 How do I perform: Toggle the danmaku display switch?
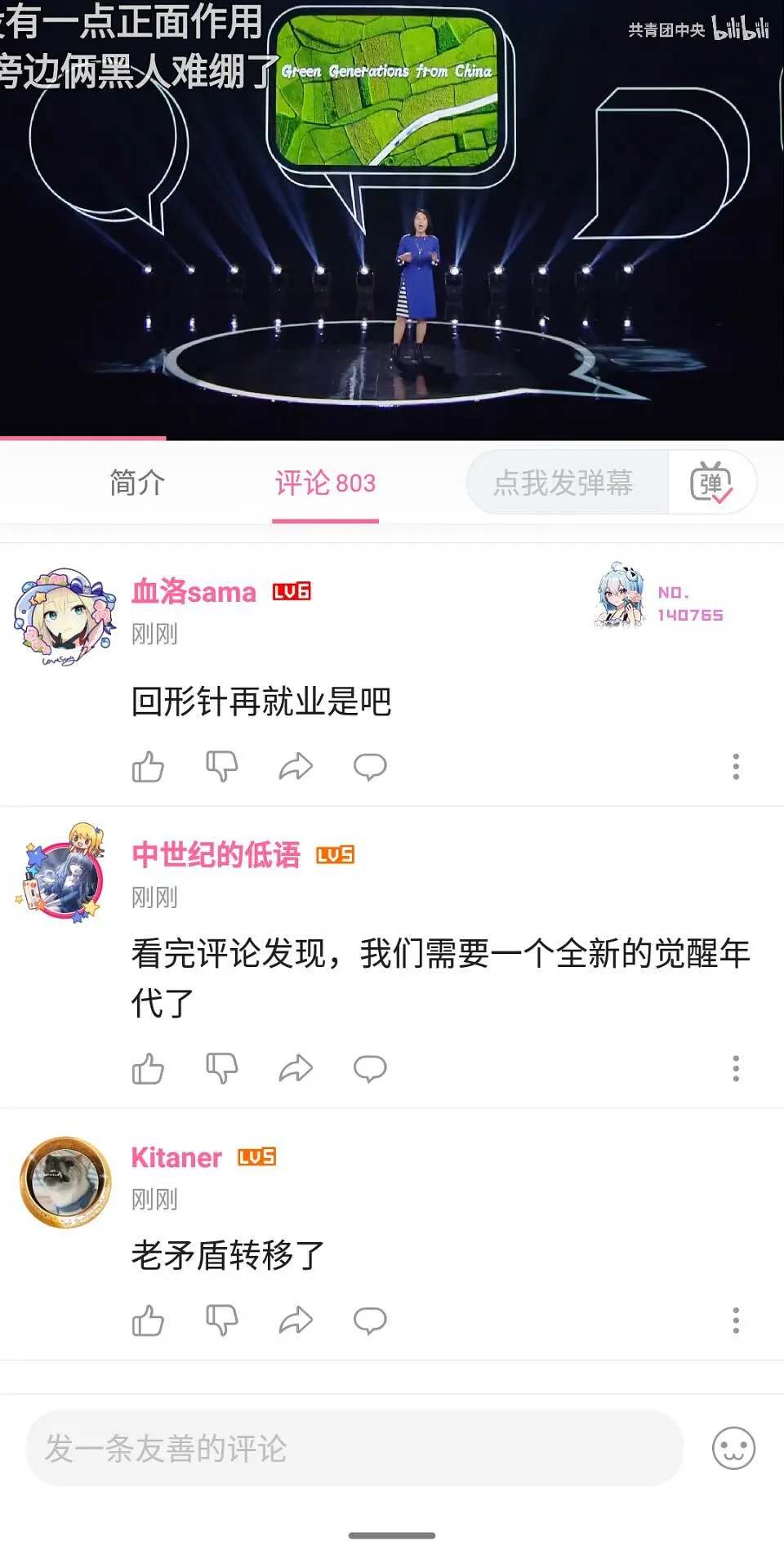711,483
